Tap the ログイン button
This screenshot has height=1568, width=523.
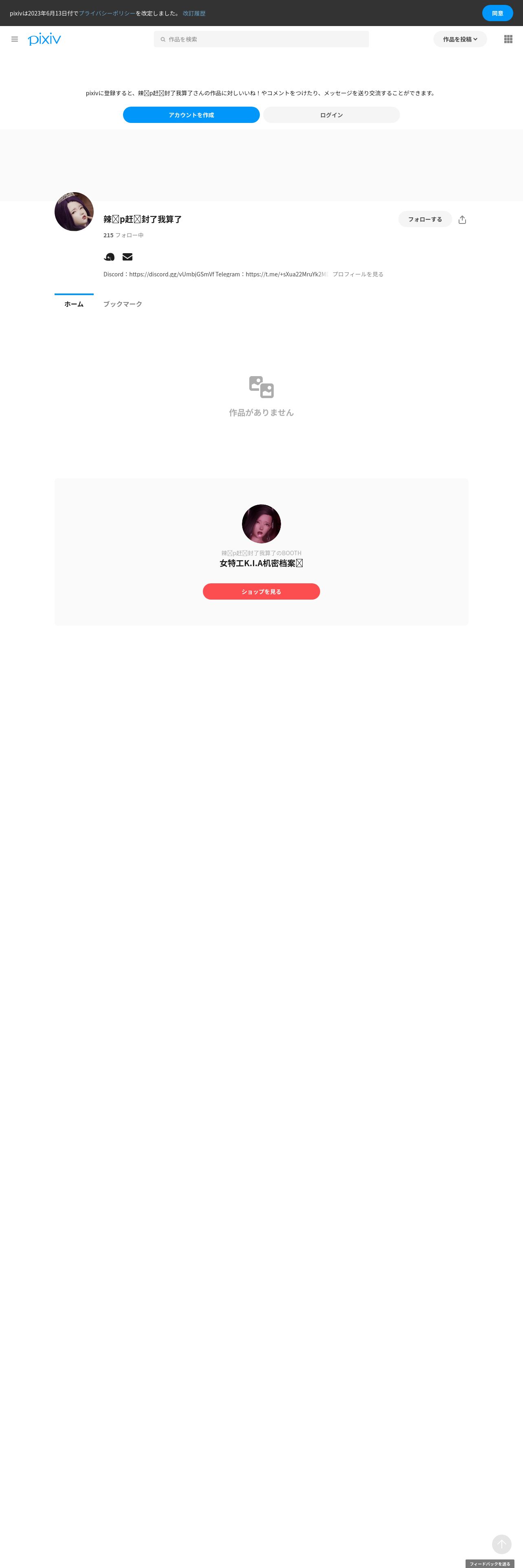(331, 115)
